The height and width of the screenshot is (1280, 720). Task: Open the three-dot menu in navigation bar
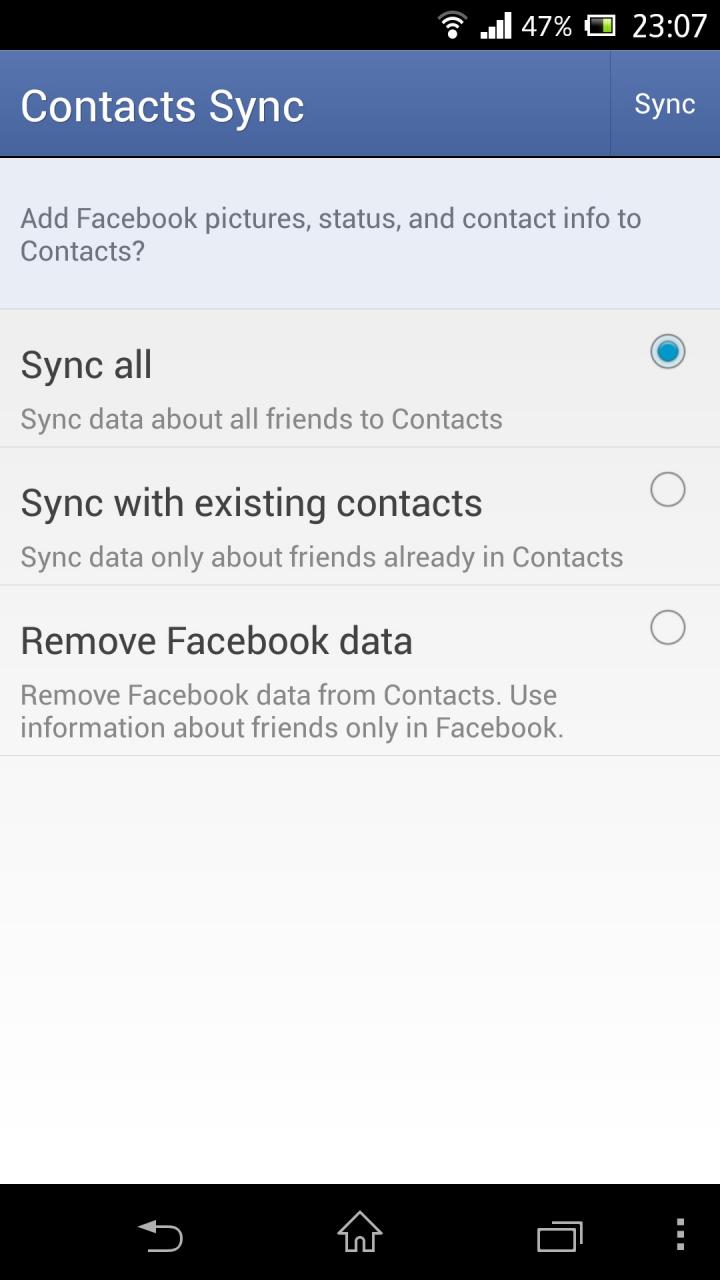click(x=680, y=1235)
